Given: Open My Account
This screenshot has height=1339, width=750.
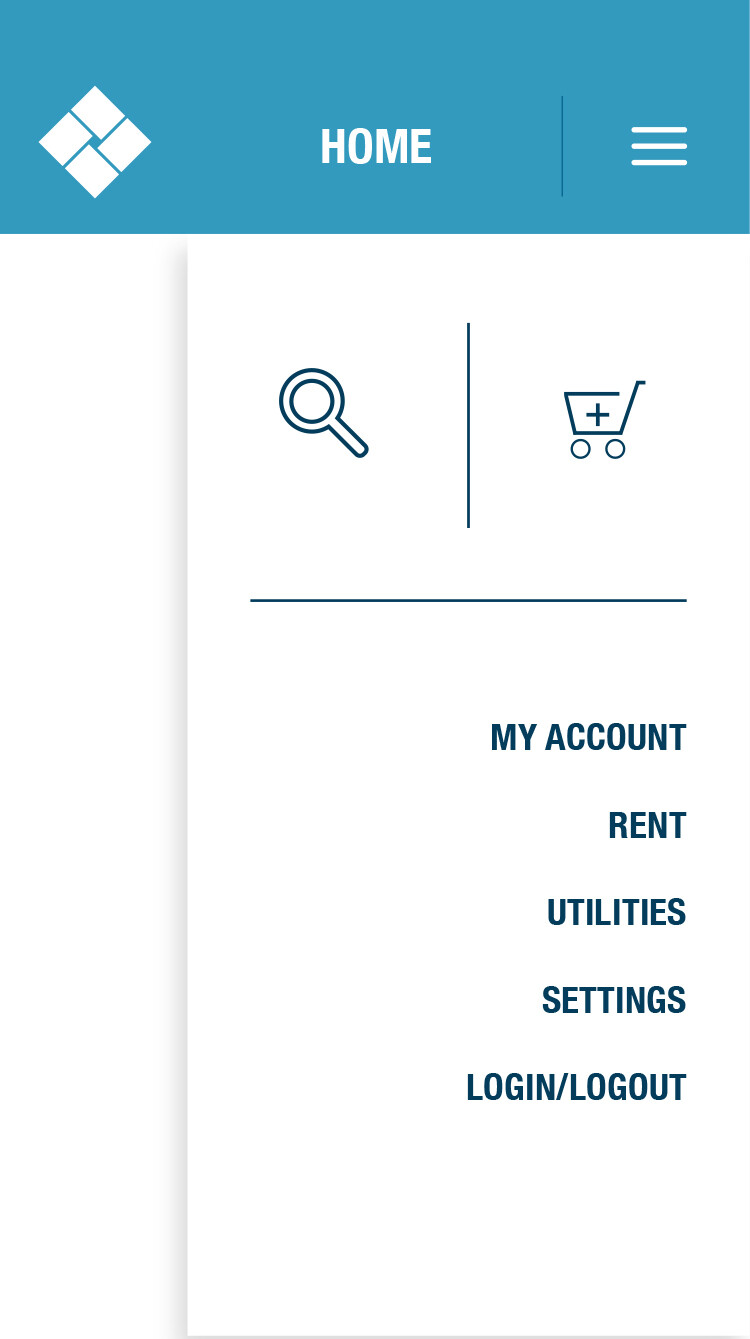Looking at the screenshot, I should pos(588,738).
